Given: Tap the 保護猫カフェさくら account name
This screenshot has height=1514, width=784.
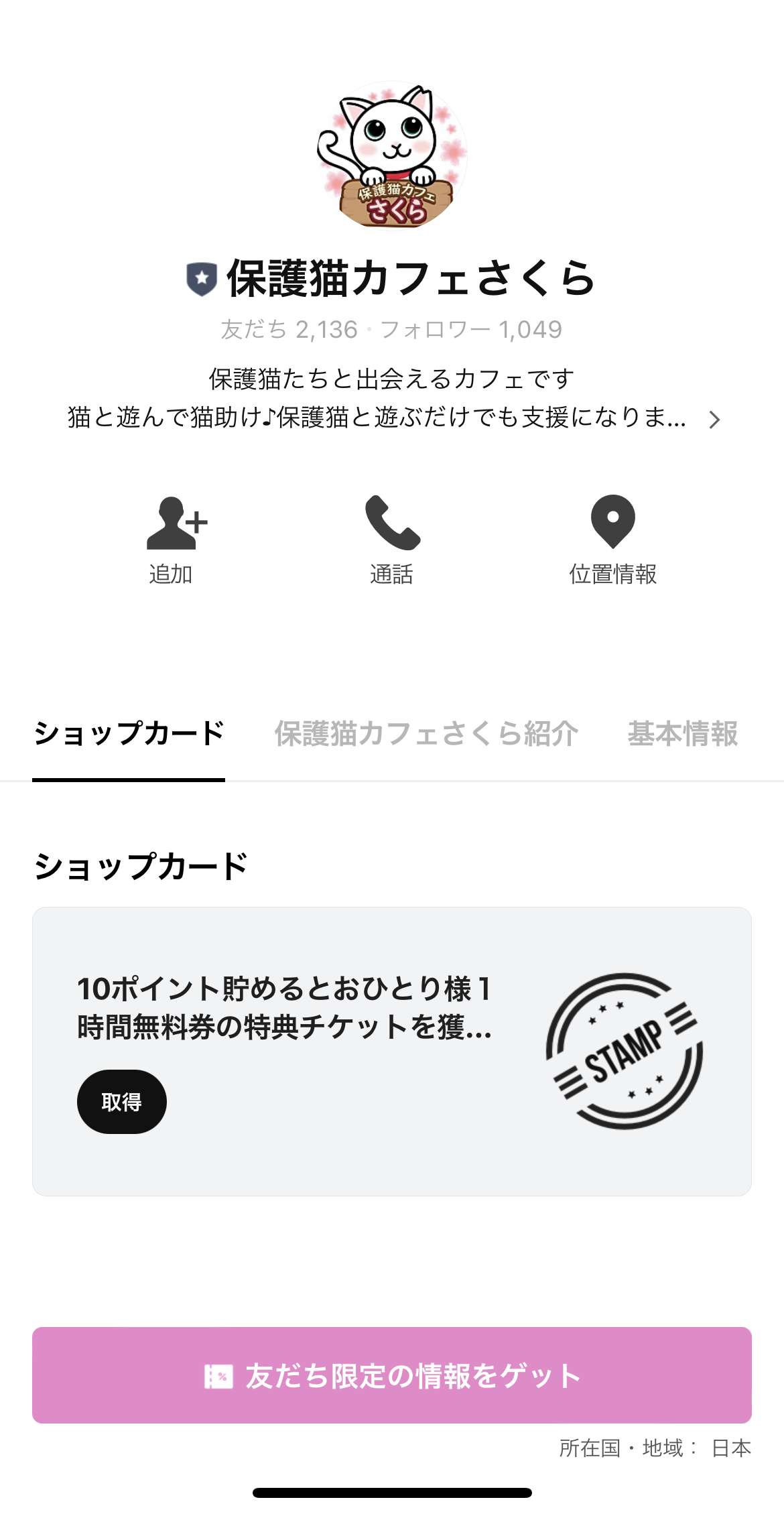Looking at the screenshot, I should click(409, 279).
